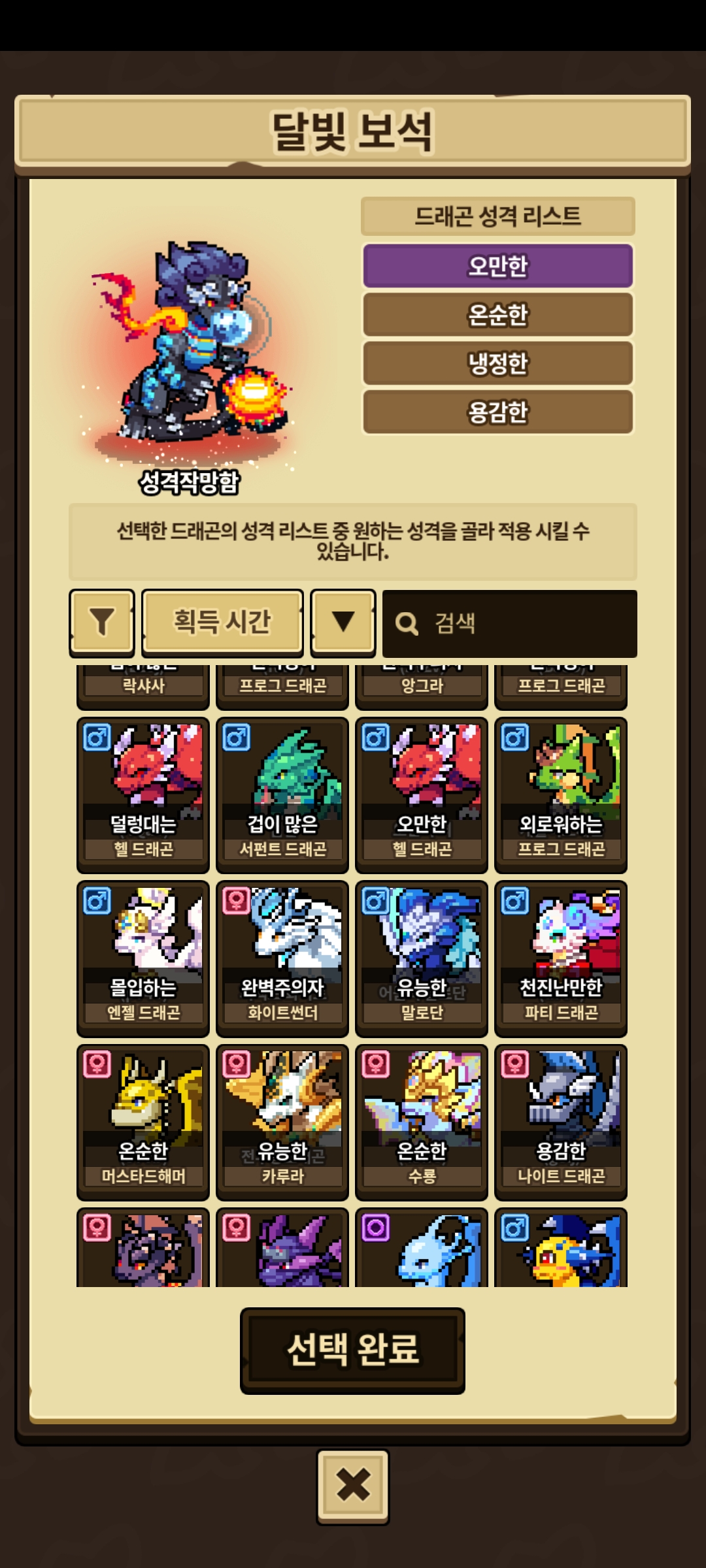
Task: Close the 달빛 보석 dialog
Action: click(353, 1486)
